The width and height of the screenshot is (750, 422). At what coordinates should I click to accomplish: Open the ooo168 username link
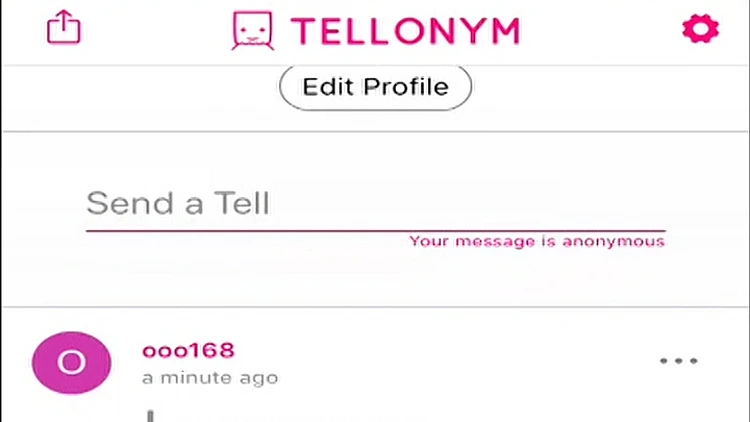pos(189,350)
